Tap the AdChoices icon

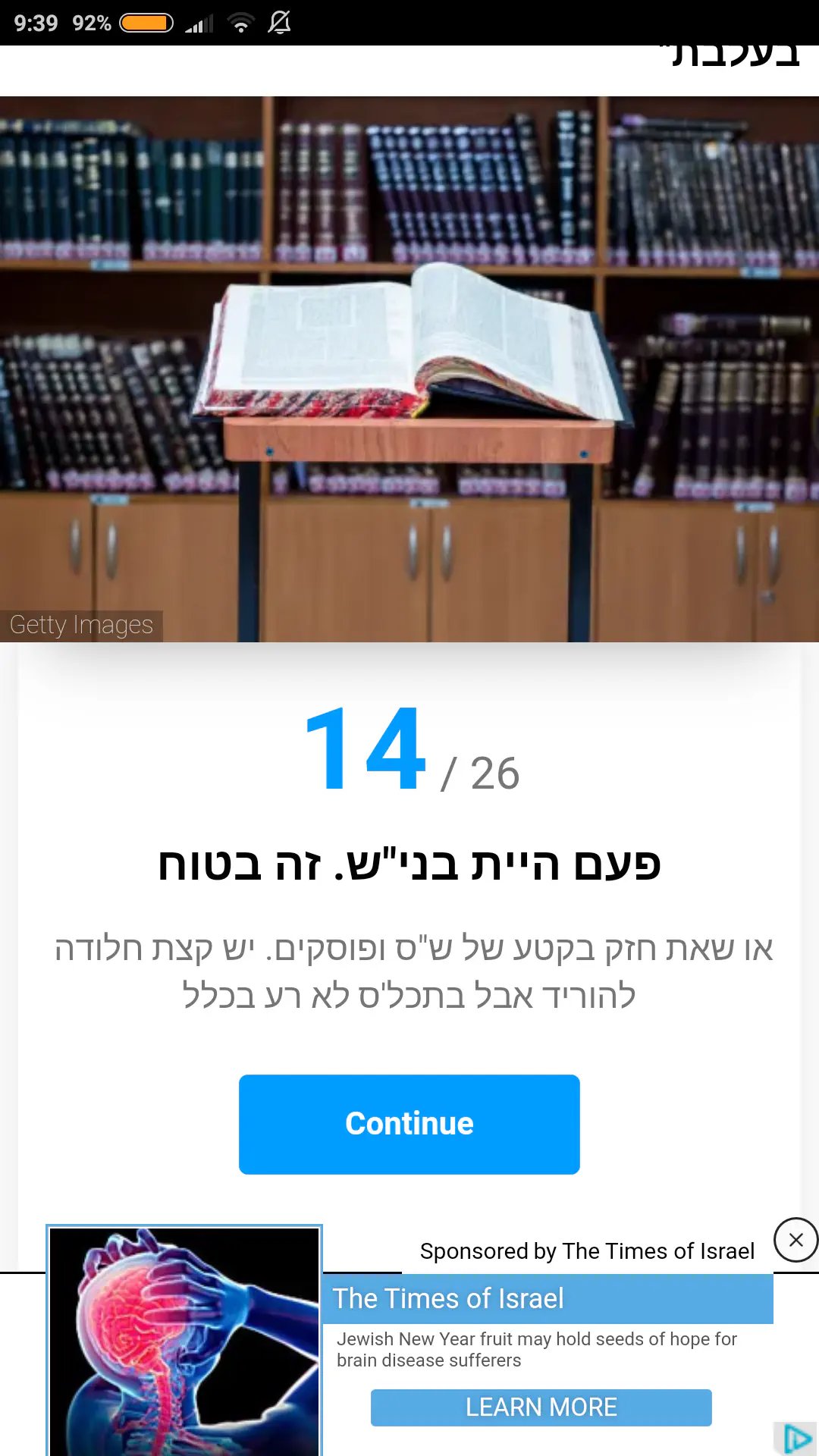pos(797,1439)
